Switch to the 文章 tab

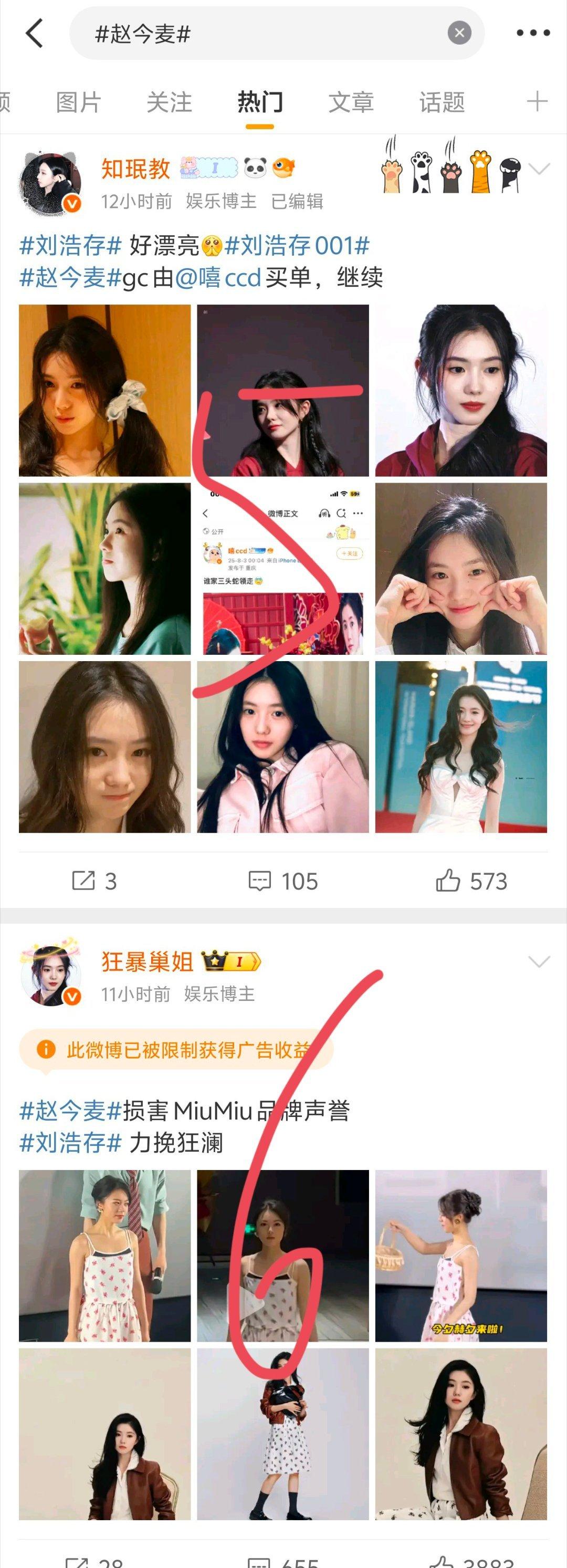tap(351, 102)
